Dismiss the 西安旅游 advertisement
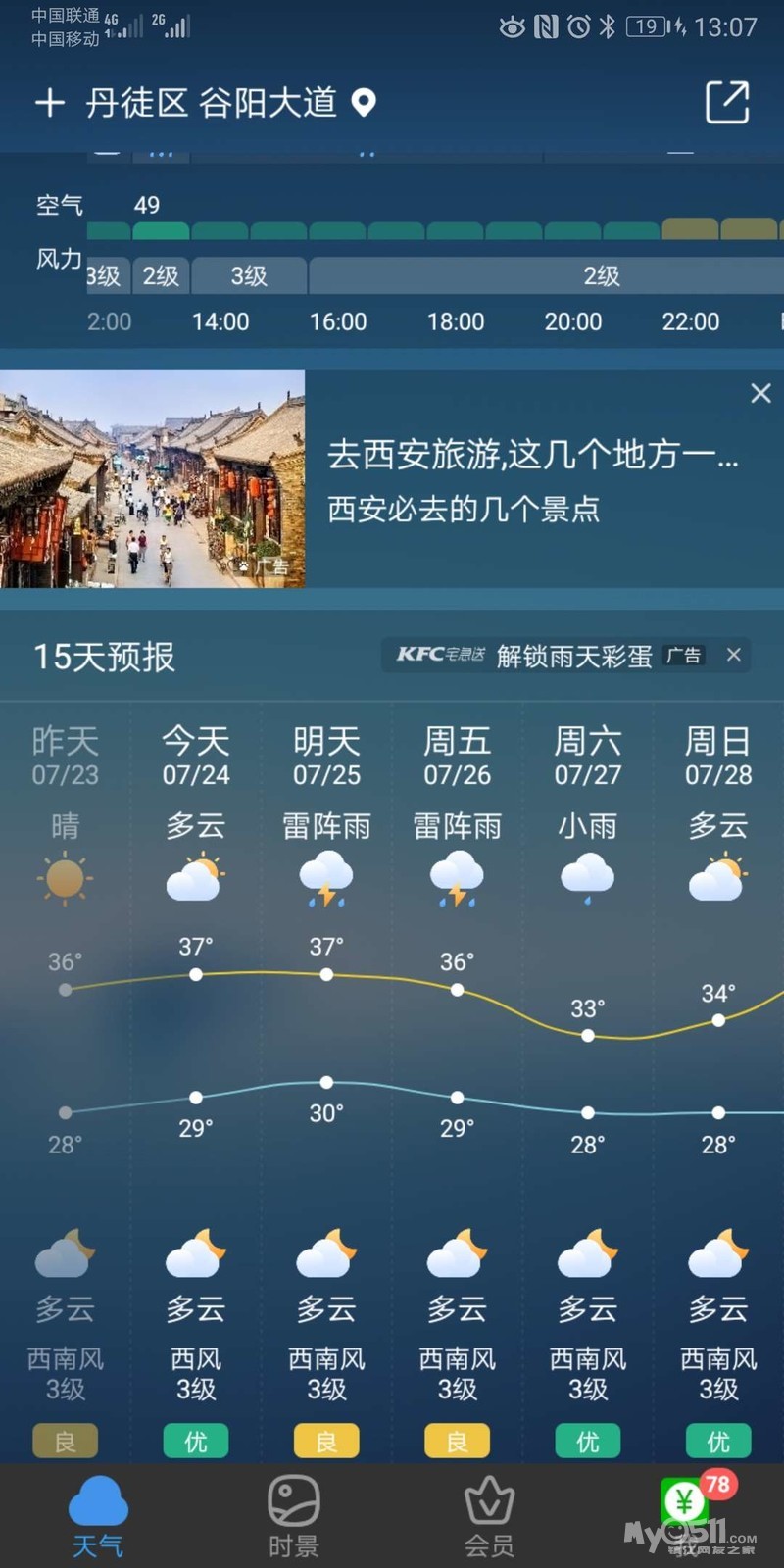Image resolution: width=784 pixels, height=1568 pixels. pyautogui.click(x=760, y=394)
